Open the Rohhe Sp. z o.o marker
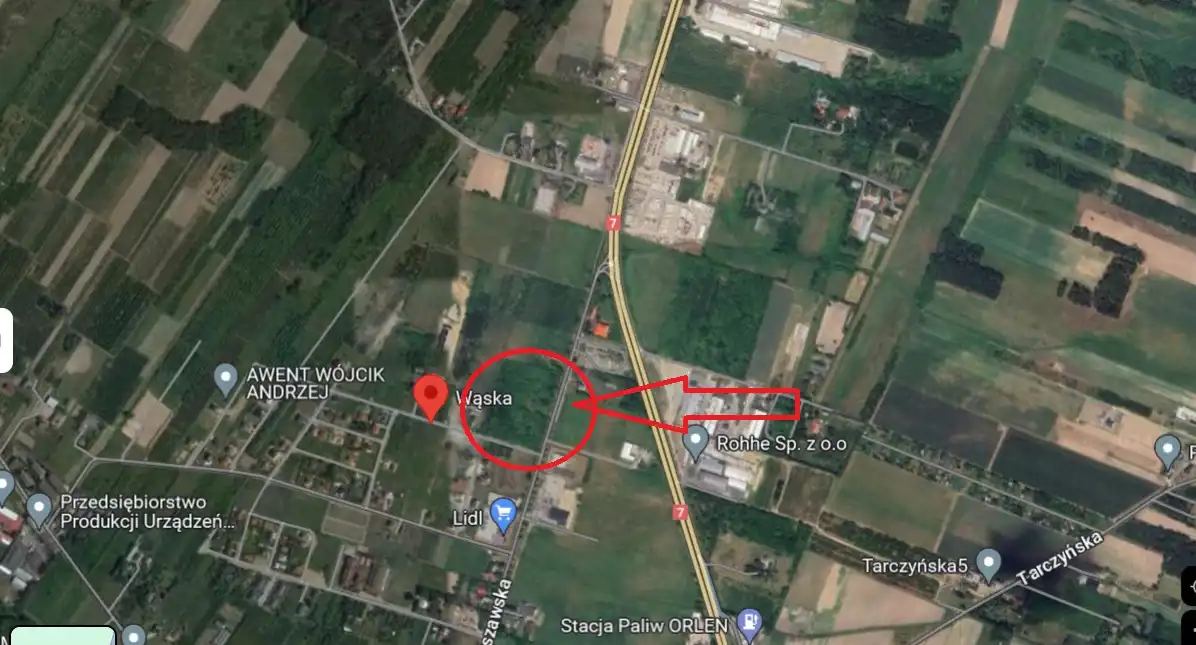This screenshot has width=1196, height=645. pyautogui.click(x=696, y=437)
